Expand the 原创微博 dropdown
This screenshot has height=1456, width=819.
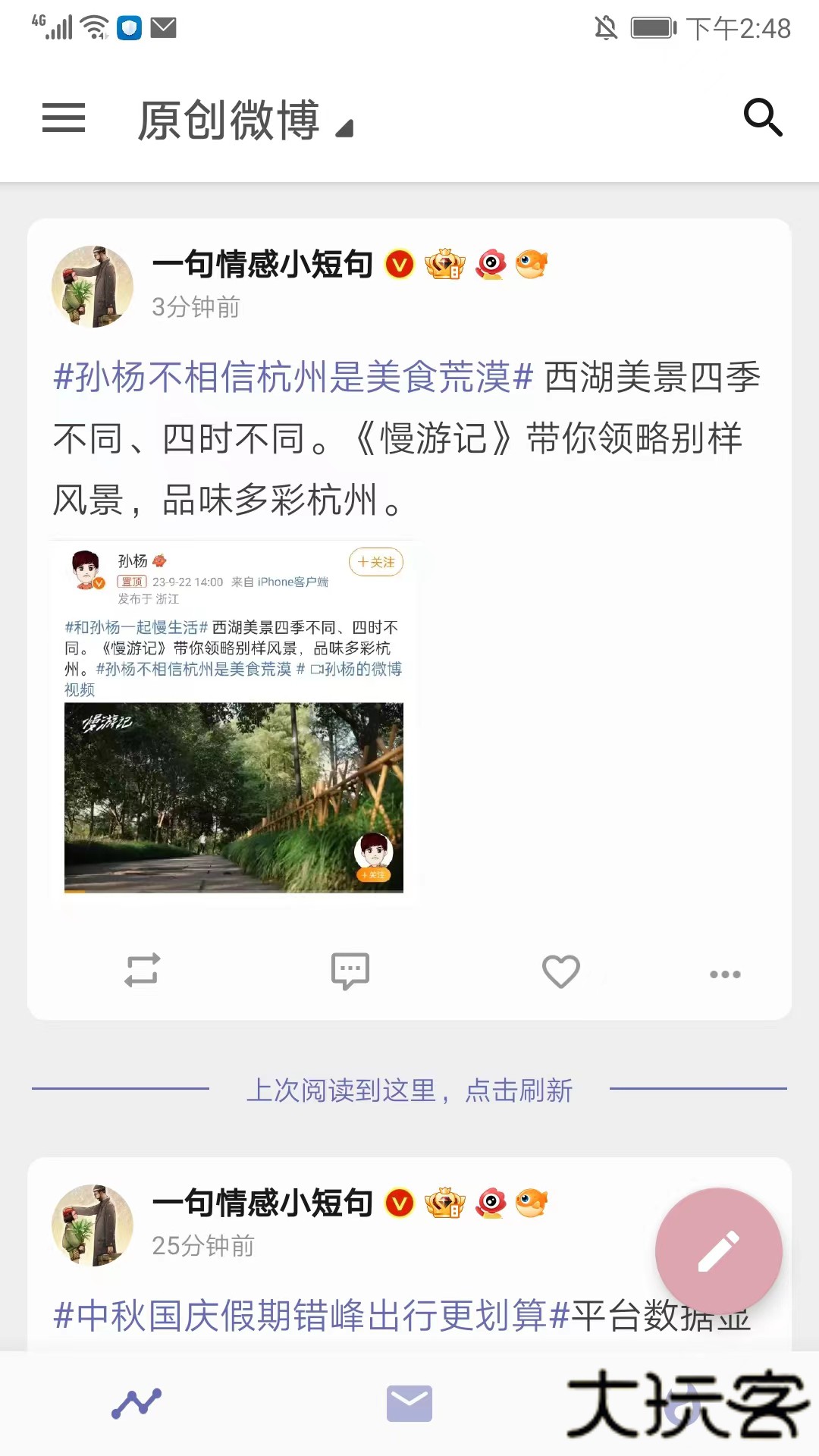[x=244, y=121]
